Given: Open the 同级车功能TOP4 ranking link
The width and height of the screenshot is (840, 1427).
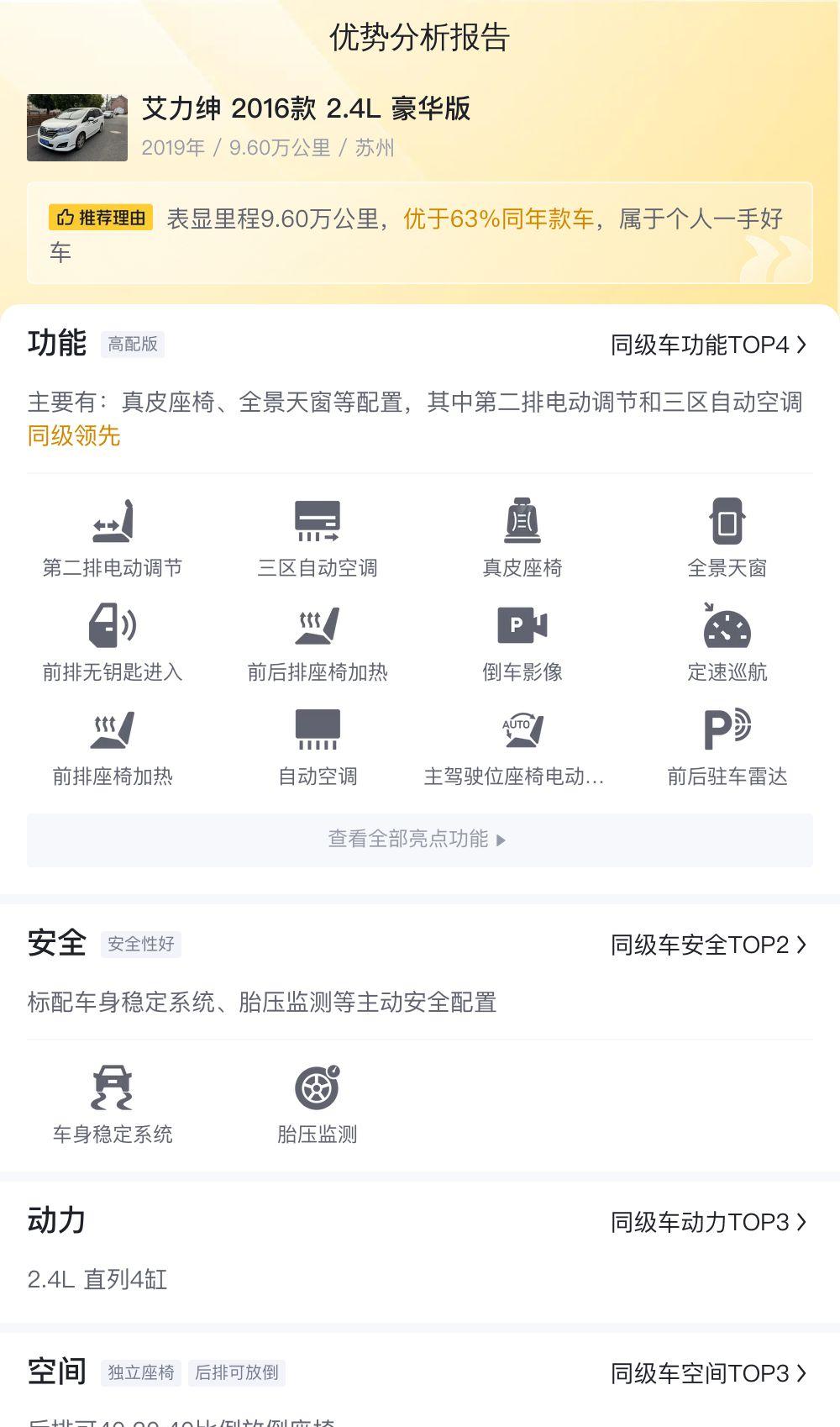Looking at the screenshot, I should pos(709,345).
